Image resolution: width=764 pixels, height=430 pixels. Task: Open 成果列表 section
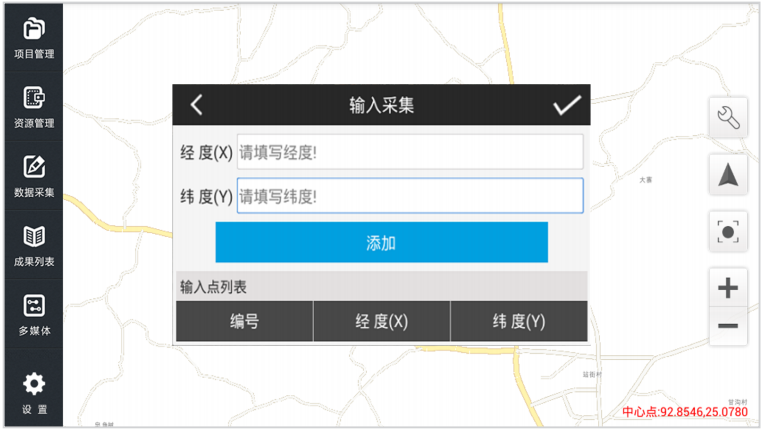(34, 246)
